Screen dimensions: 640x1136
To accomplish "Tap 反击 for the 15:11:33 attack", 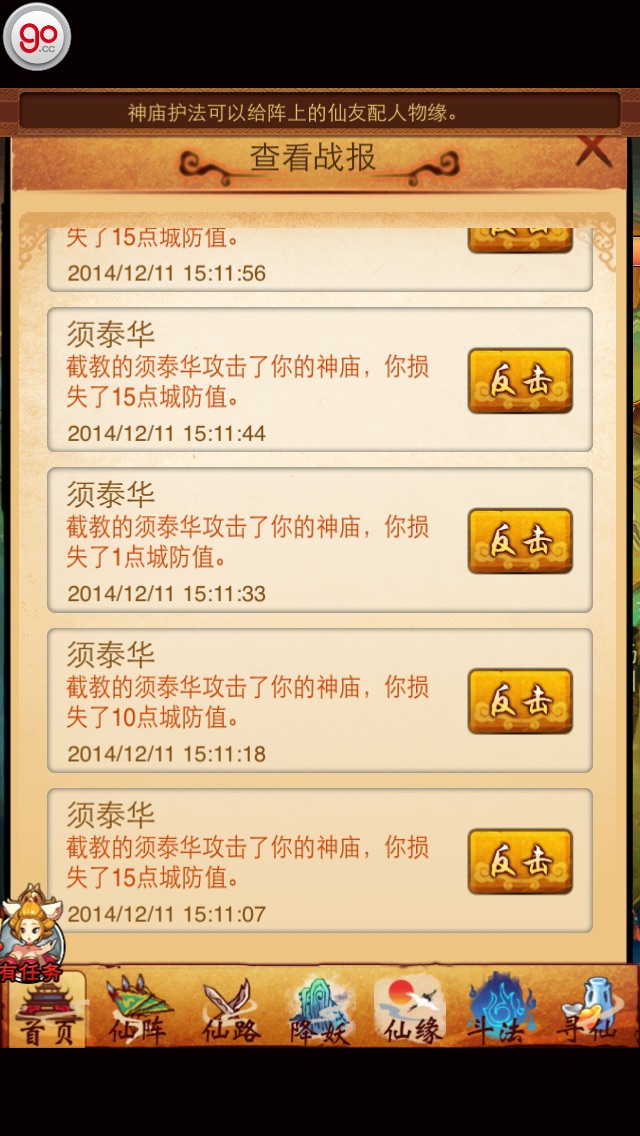I will click(520, 541).
